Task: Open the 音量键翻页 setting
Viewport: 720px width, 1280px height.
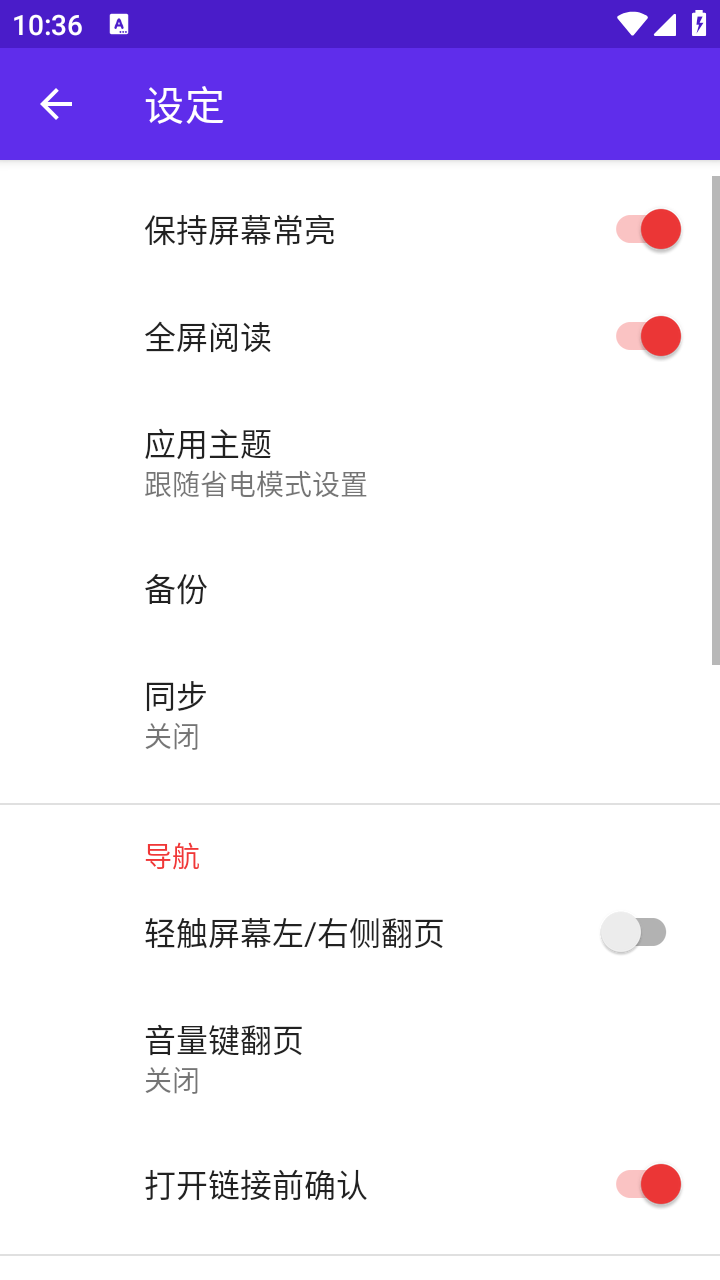Action: click(x=223, y=1041)
